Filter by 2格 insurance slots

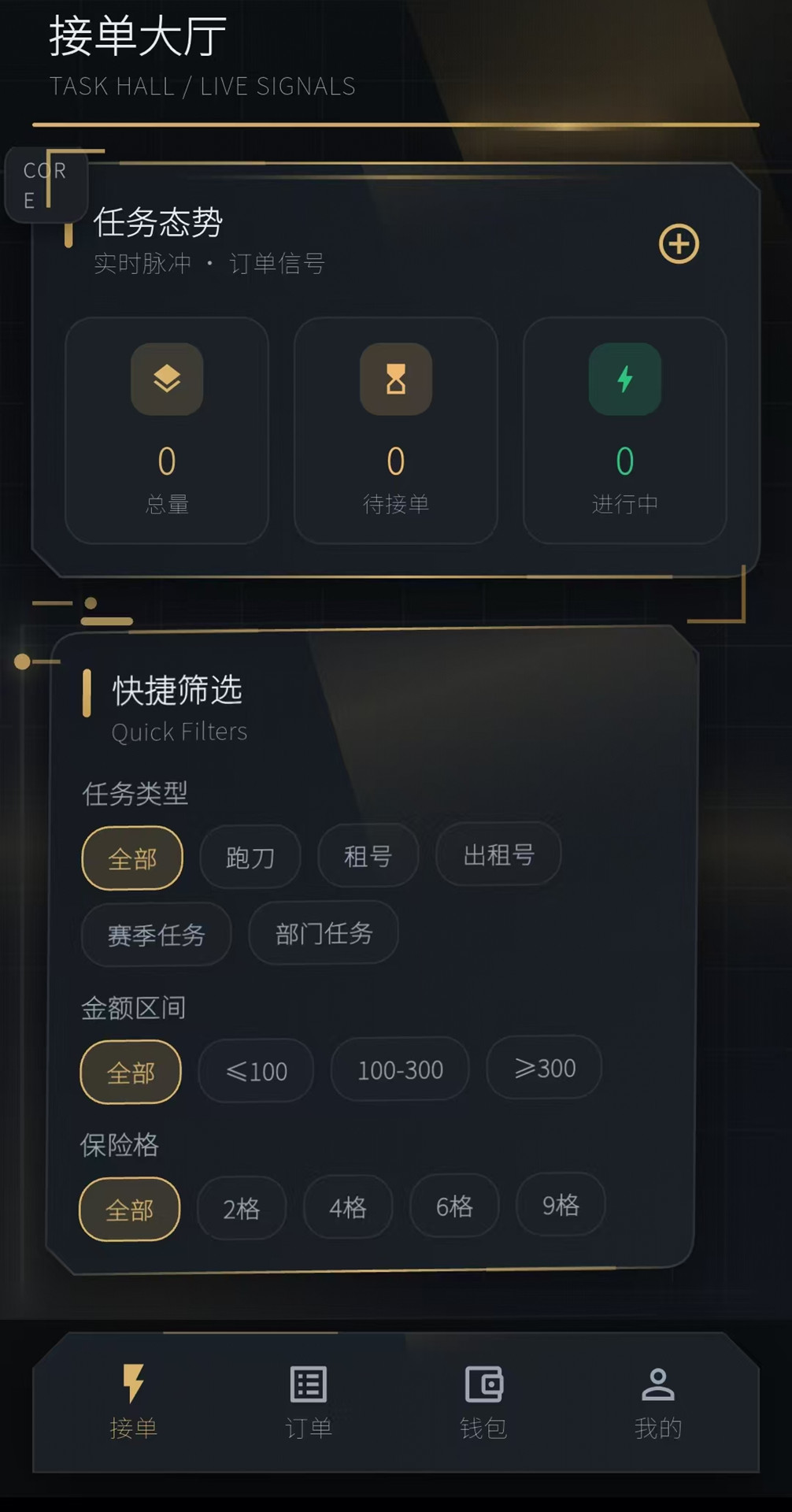pyautogui.click(x=241, y=1208)
